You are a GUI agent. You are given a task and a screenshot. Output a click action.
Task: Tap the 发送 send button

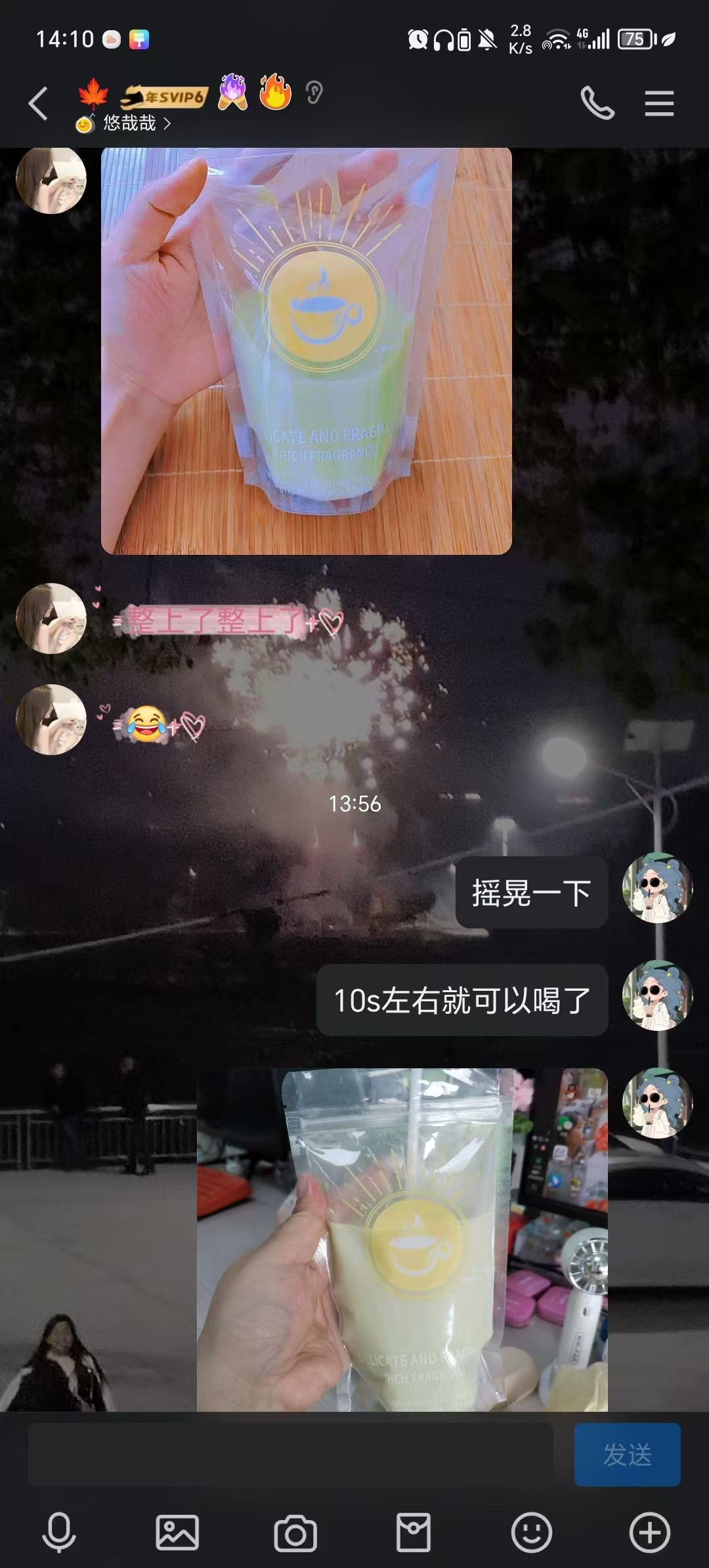[x=627, y=1454]
